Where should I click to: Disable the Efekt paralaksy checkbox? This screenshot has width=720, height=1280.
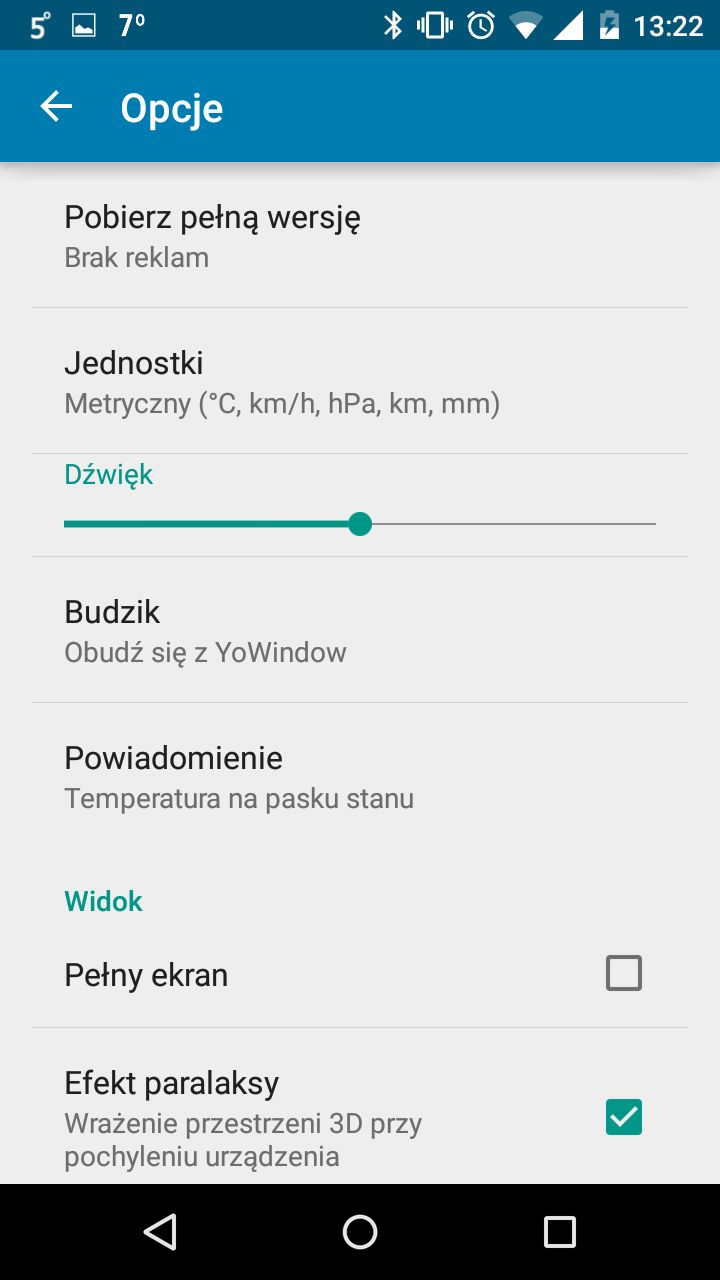point(624,1117)
